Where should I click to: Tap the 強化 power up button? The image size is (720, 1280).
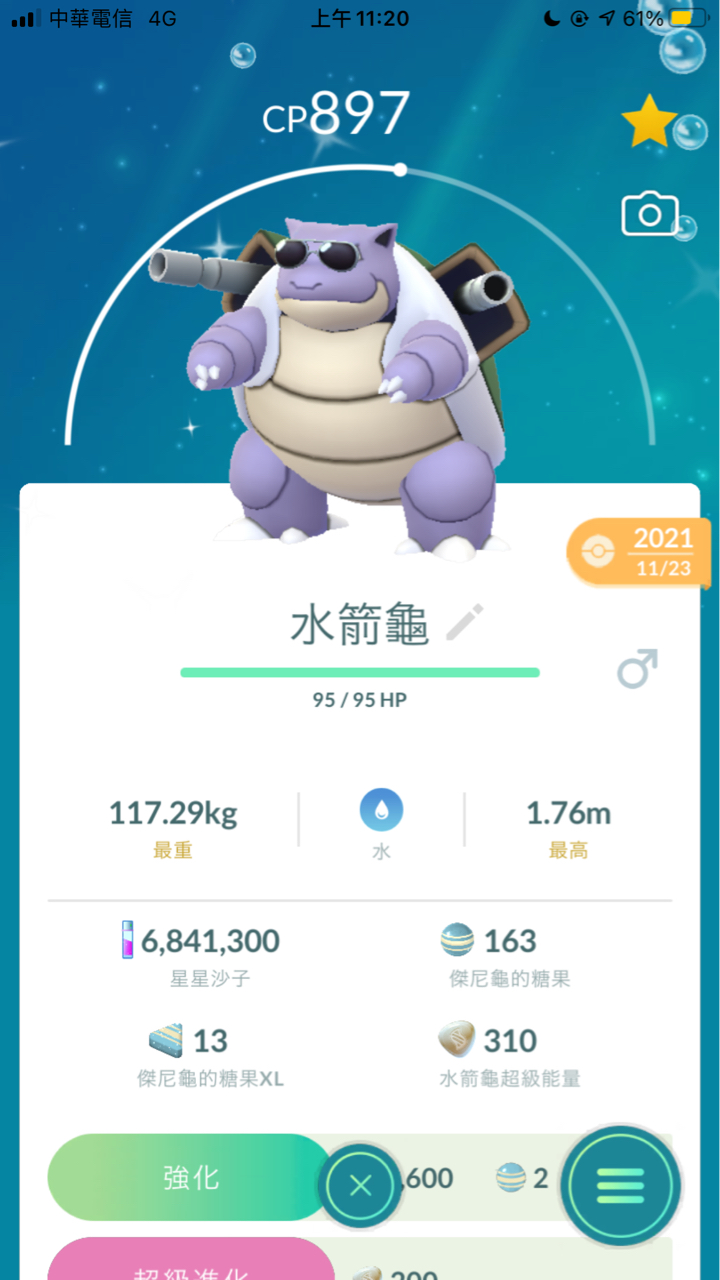189,1177
